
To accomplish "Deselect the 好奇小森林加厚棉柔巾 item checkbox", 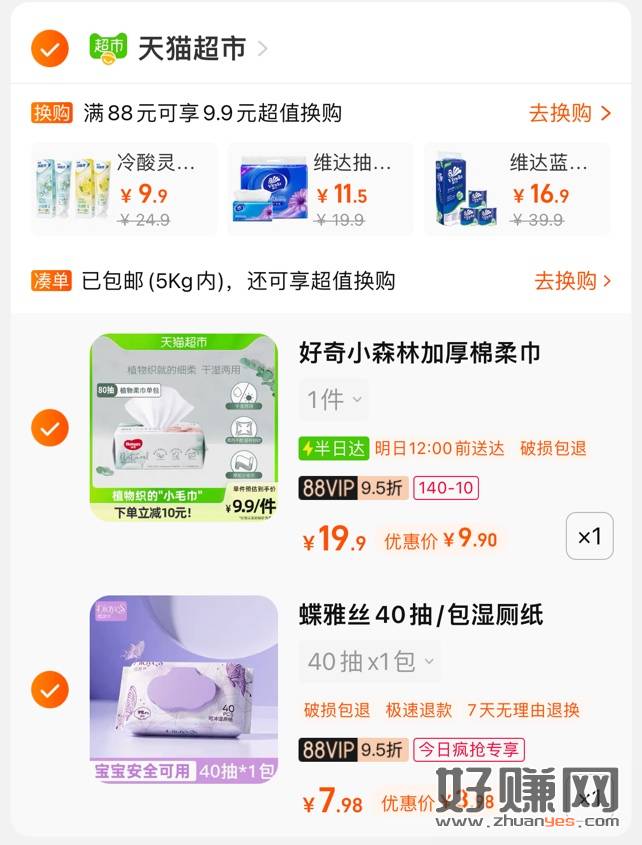I will (50, 428).
